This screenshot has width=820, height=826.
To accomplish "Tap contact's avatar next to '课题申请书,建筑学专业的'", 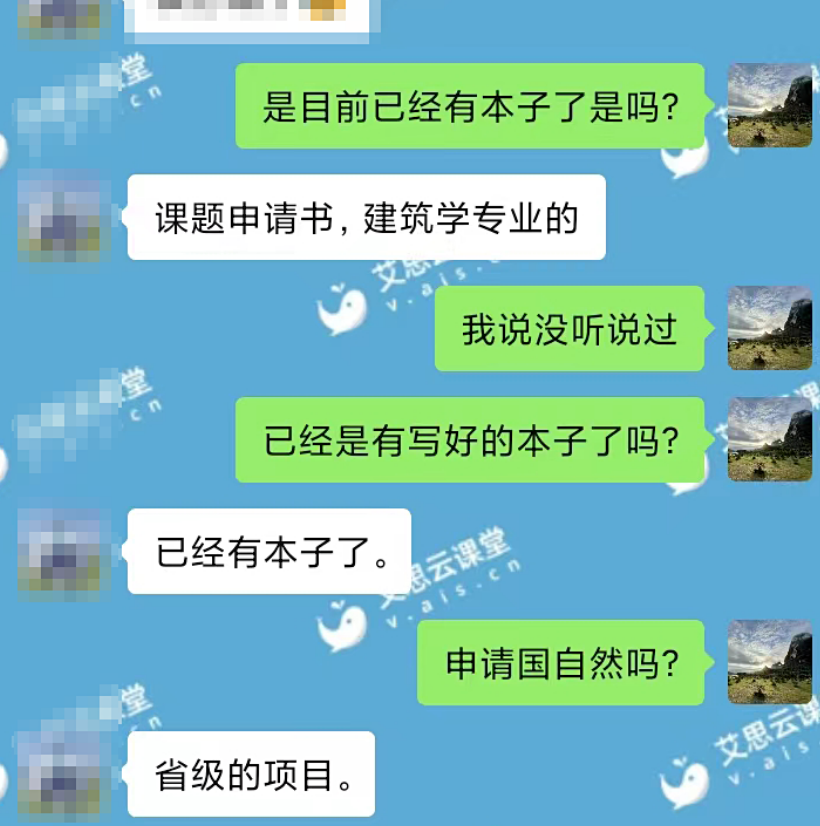I will coord(59,216).
